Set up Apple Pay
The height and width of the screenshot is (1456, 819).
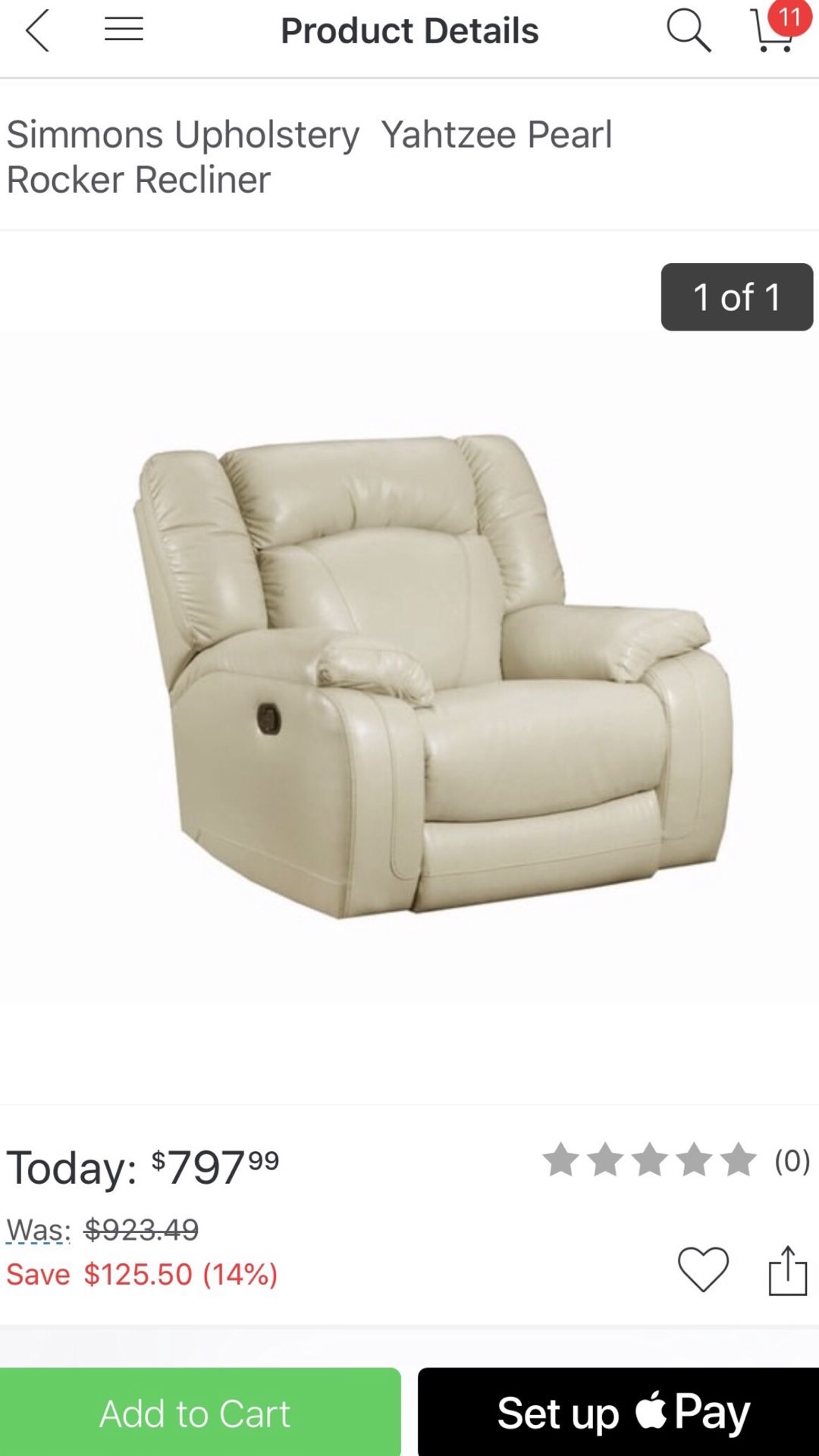618,1412
